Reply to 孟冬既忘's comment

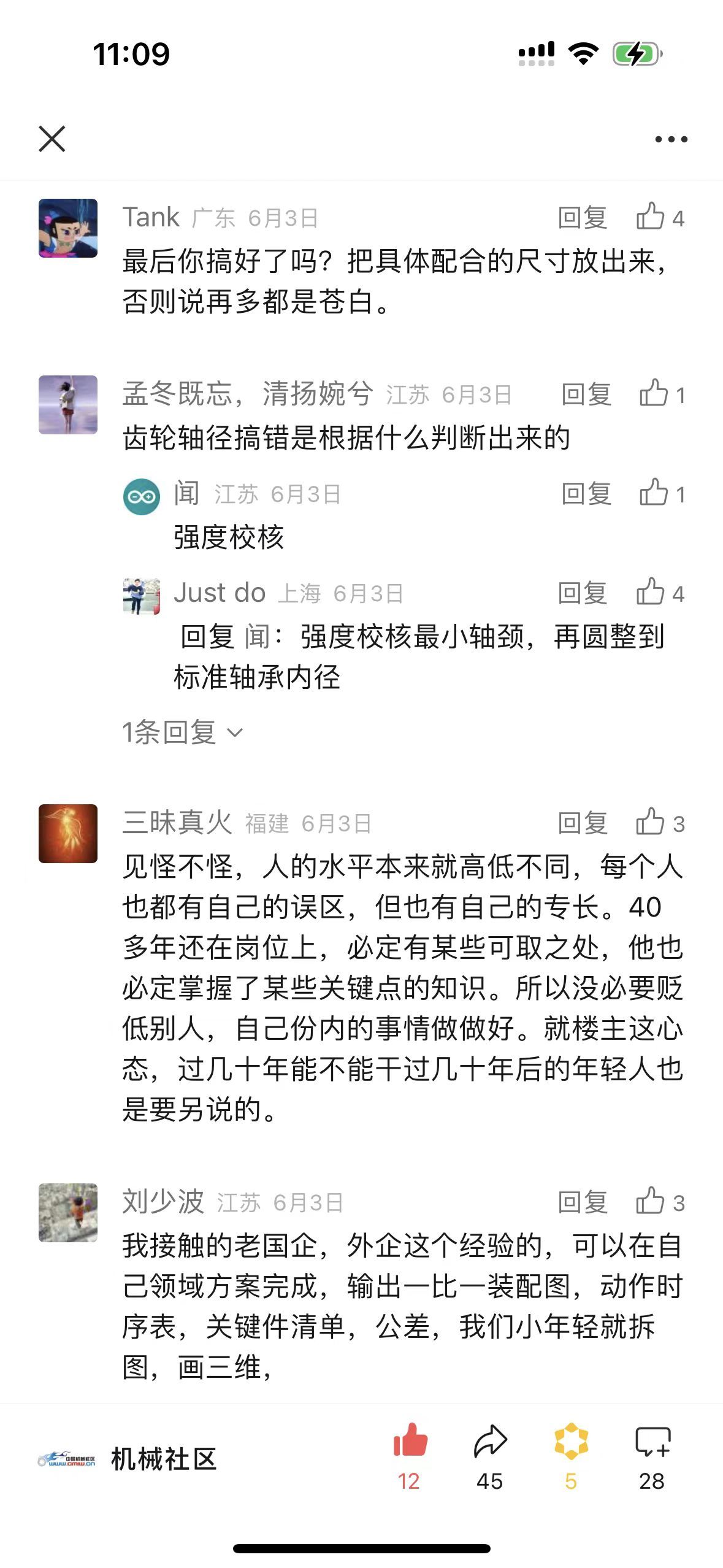click(586, 394)
